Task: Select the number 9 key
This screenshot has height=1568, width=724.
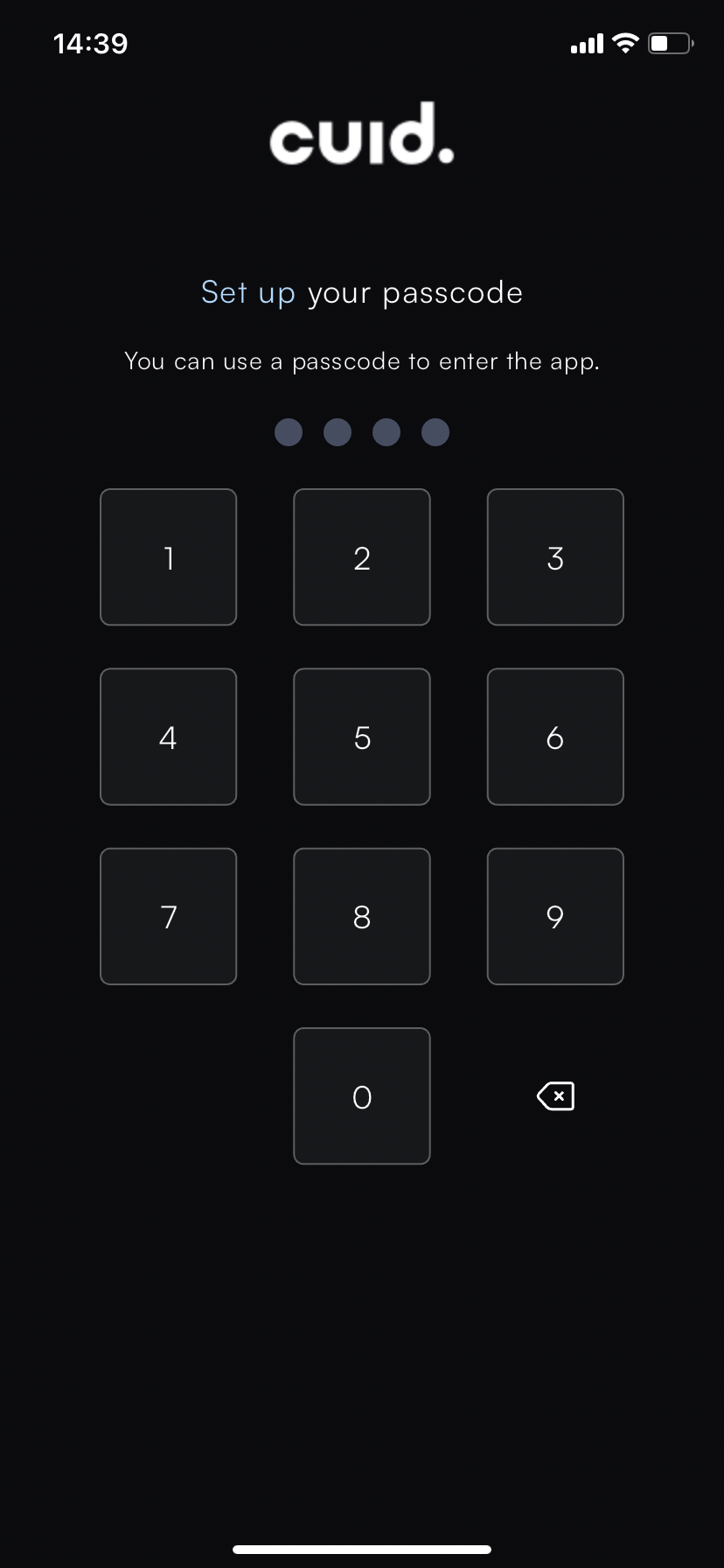Action: [555, 916]
